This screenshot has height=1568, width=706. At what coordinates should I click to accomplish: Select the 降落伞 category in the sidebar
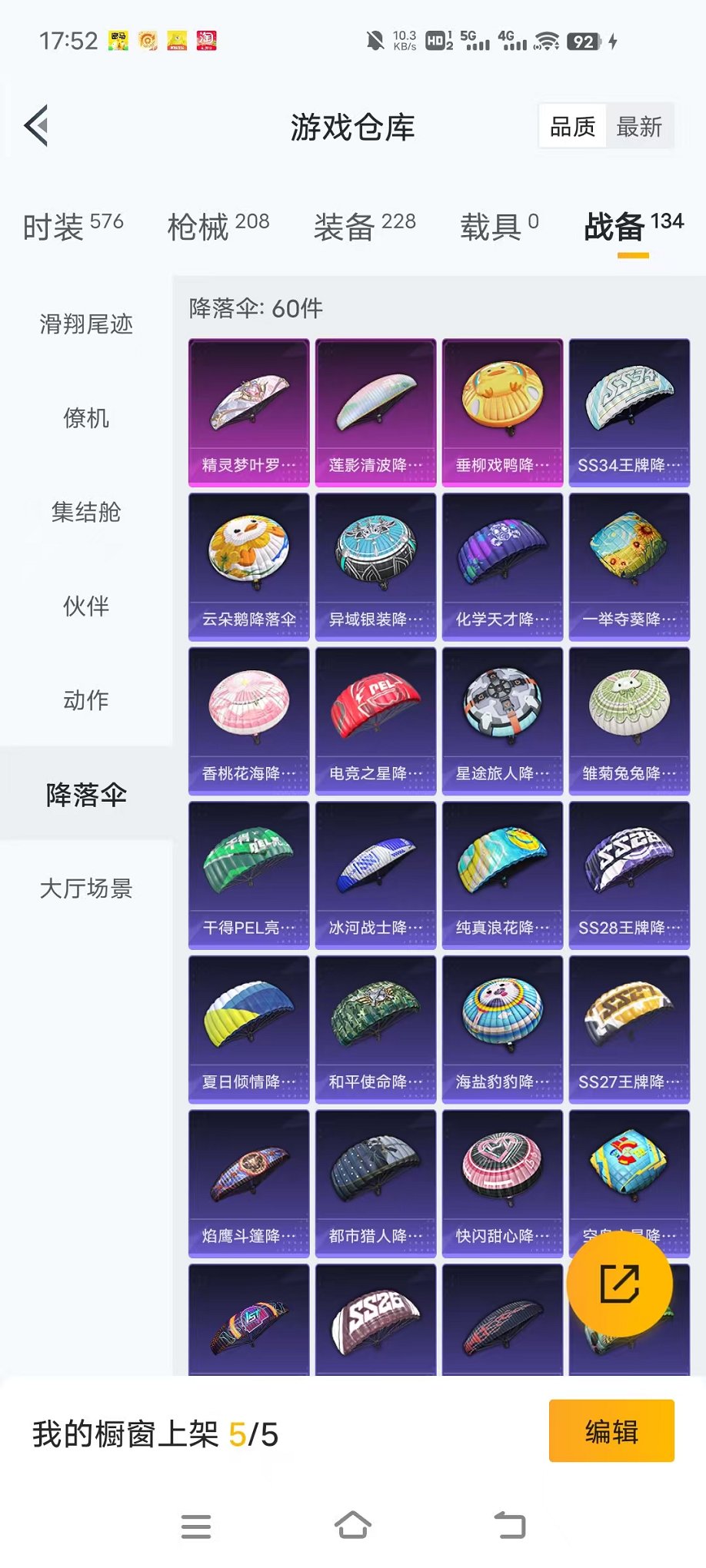point(86,796)
